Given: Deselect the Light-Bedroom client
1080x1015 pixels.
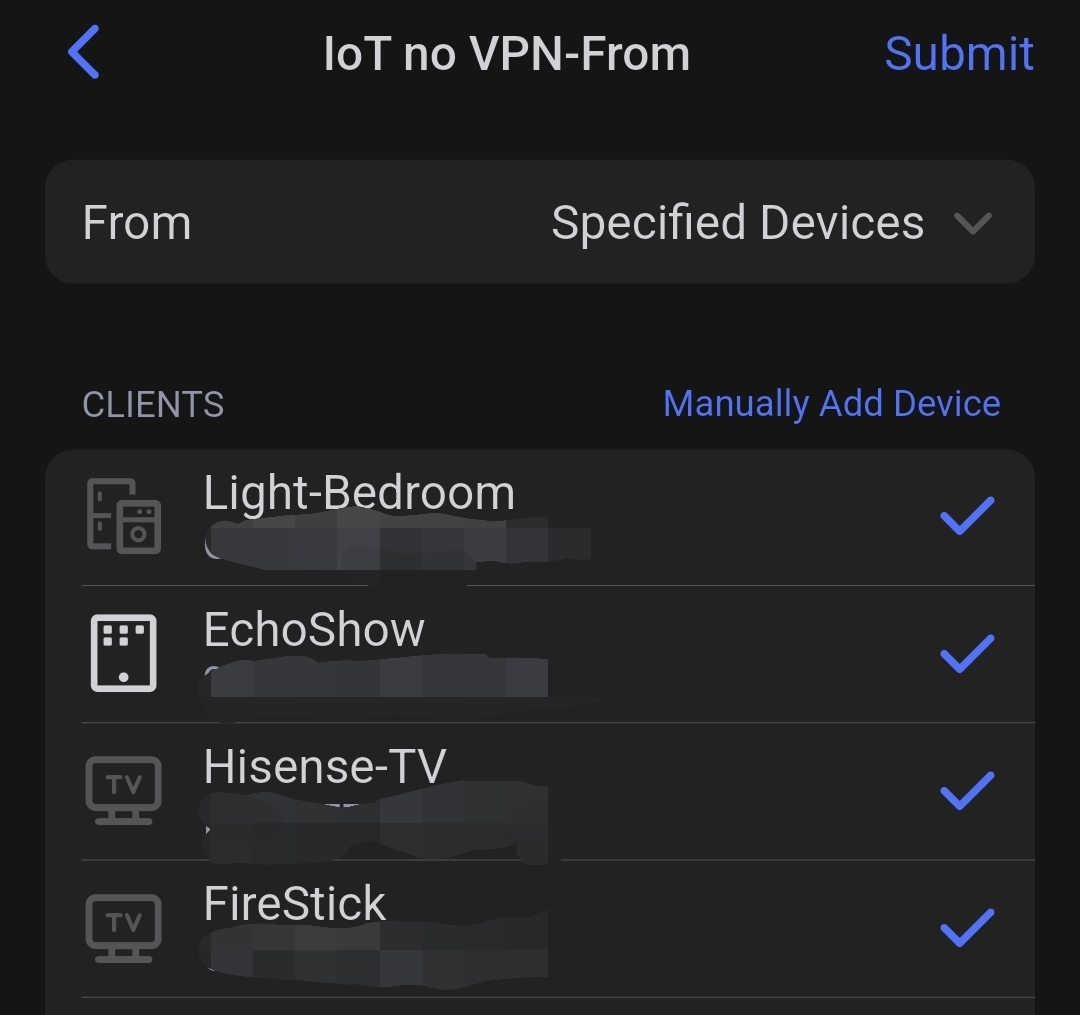Looking at the screenshot, I should click(x=540, y=516).
